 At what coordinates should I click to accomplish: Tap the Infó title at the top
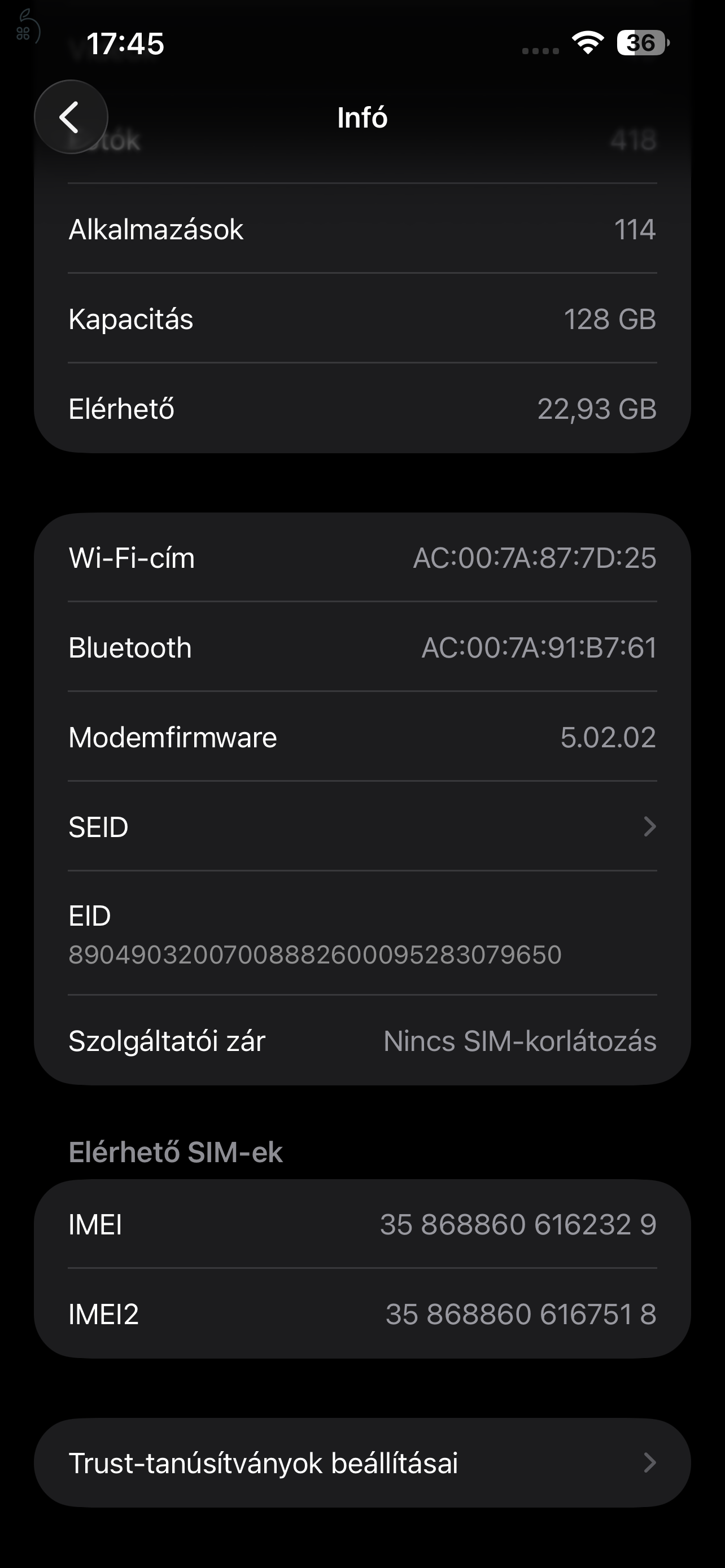(x=362, y=117)
